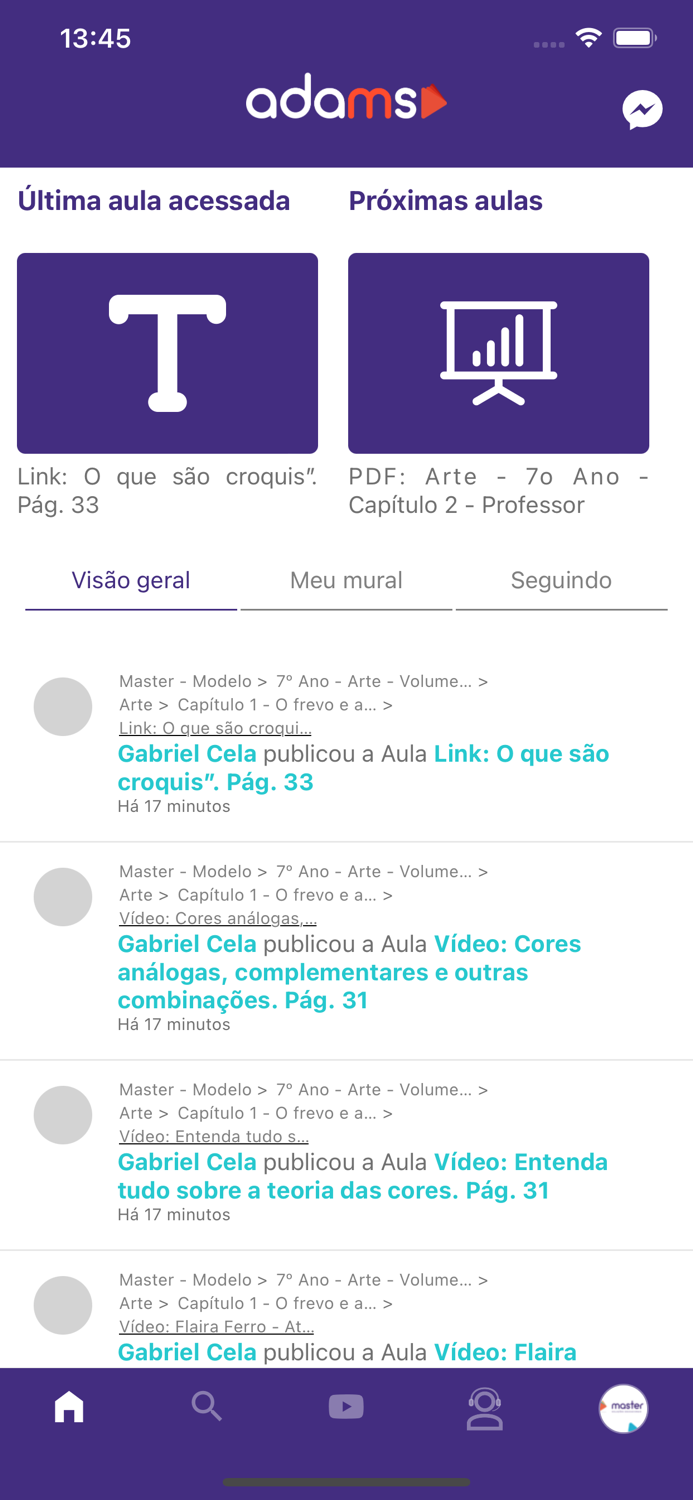The width and height of the screenshot is (693, 1500).
Task: Open the upcoming PDF Arte lesson tile
Action: point(498,353)
